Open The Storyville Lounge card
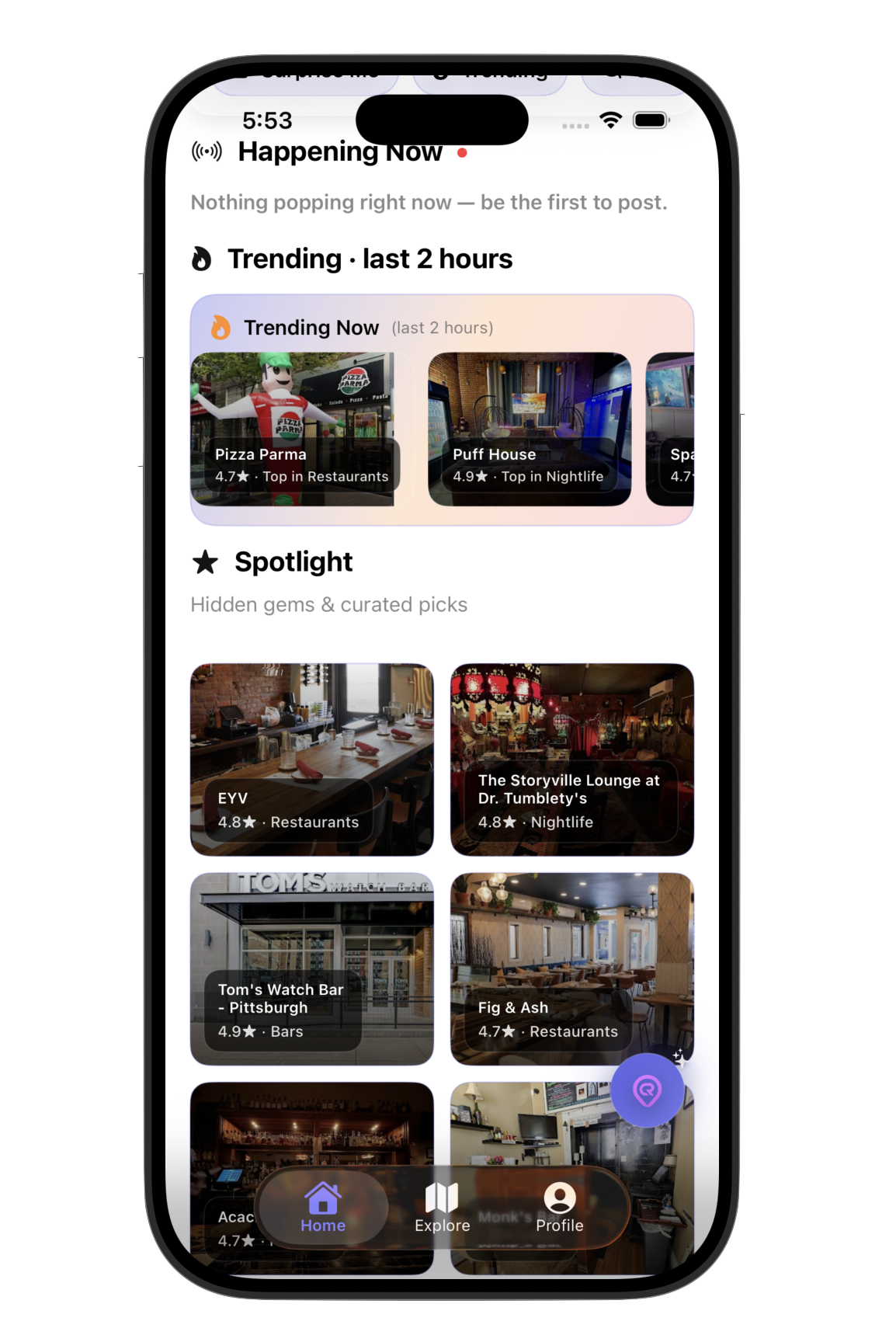 tap(571, 757)
